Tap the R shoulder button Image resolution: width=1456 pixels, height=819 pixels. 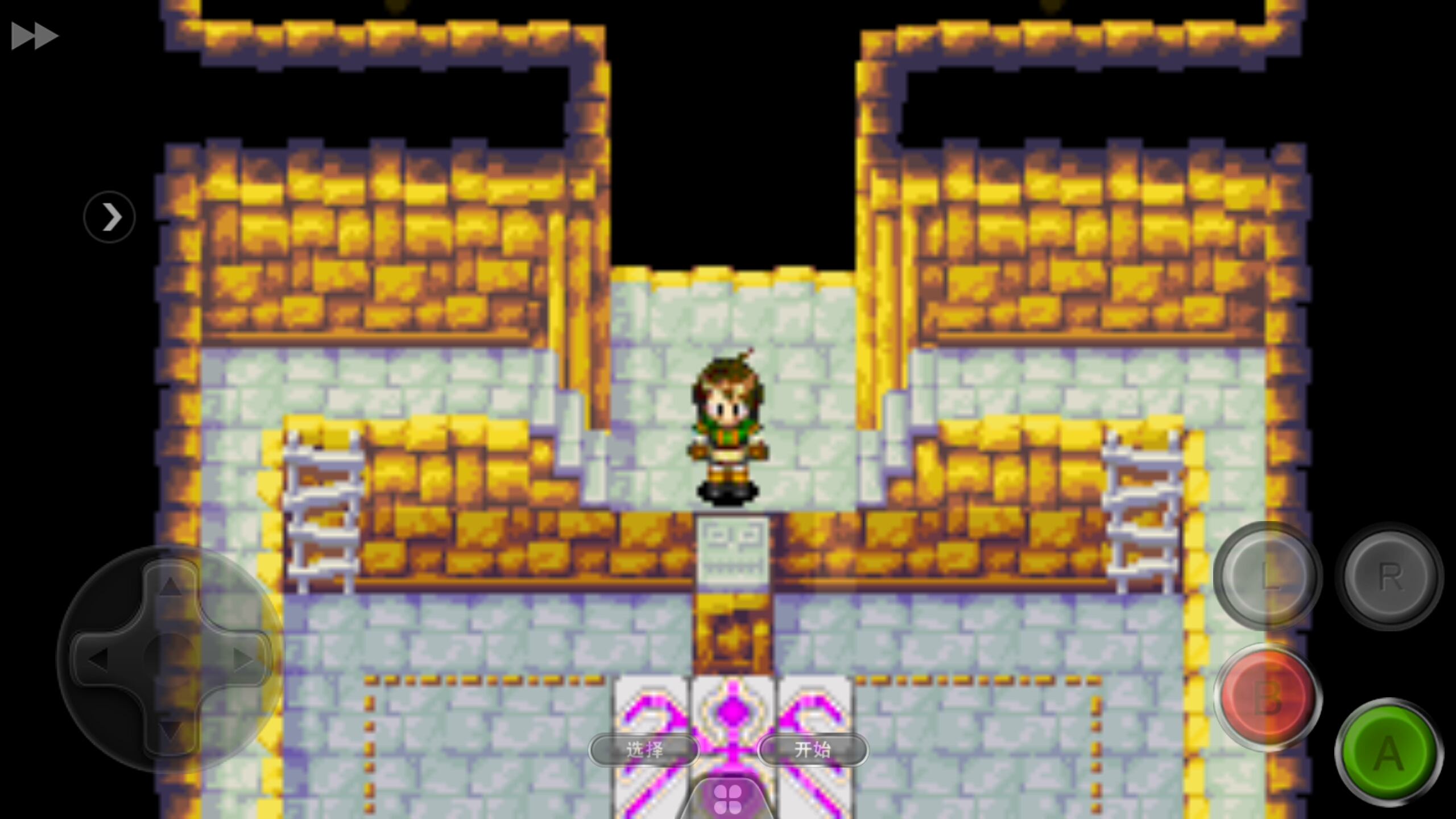[x=1389, y=577]
